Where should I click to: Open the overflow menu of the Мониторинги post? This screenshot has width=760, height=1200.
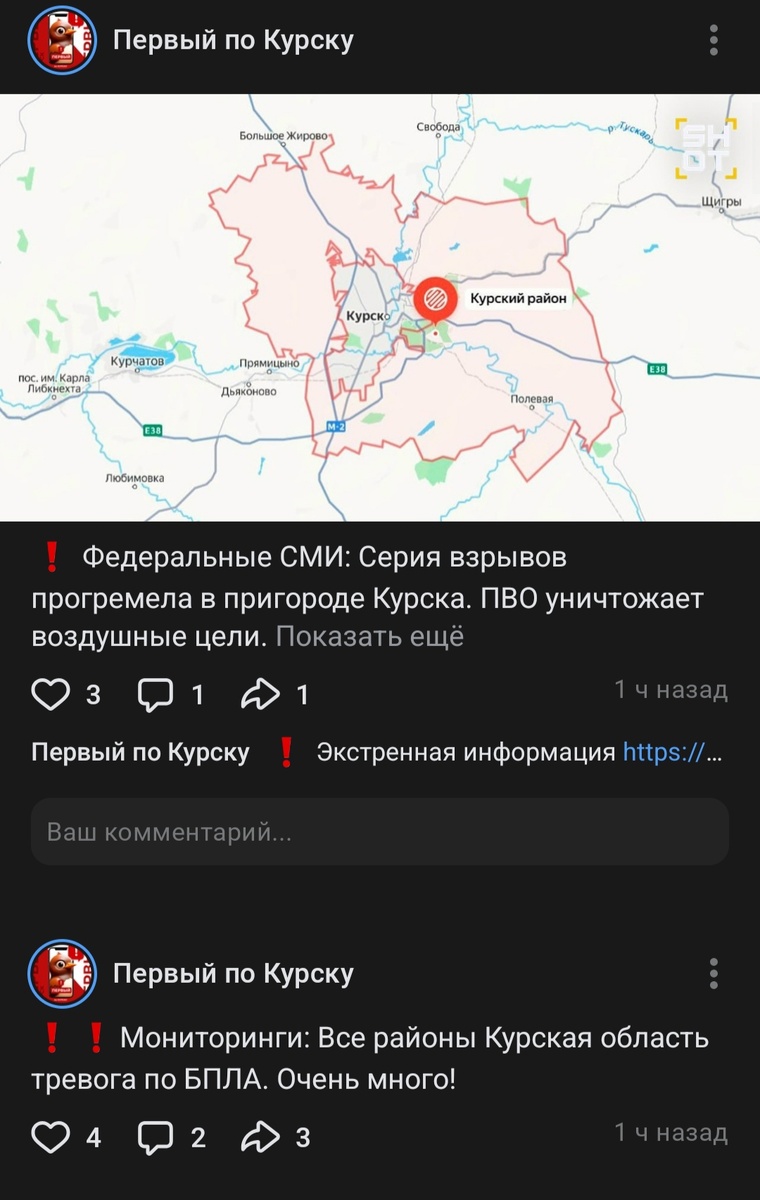713,973
